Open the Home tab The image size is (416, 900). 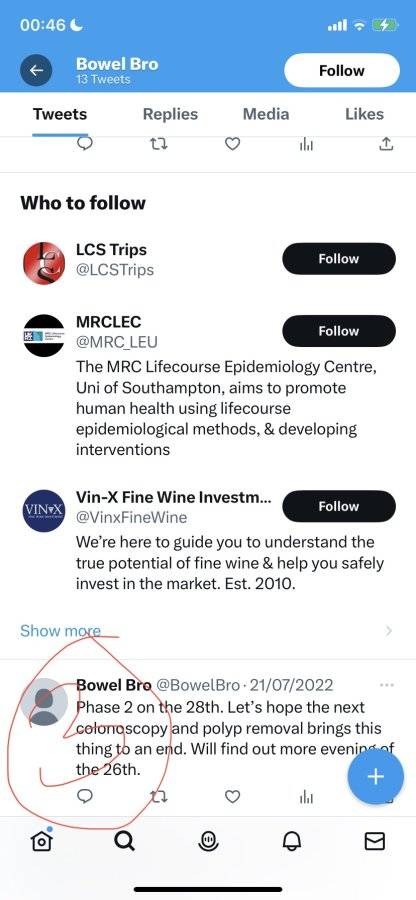coord(41,841)
